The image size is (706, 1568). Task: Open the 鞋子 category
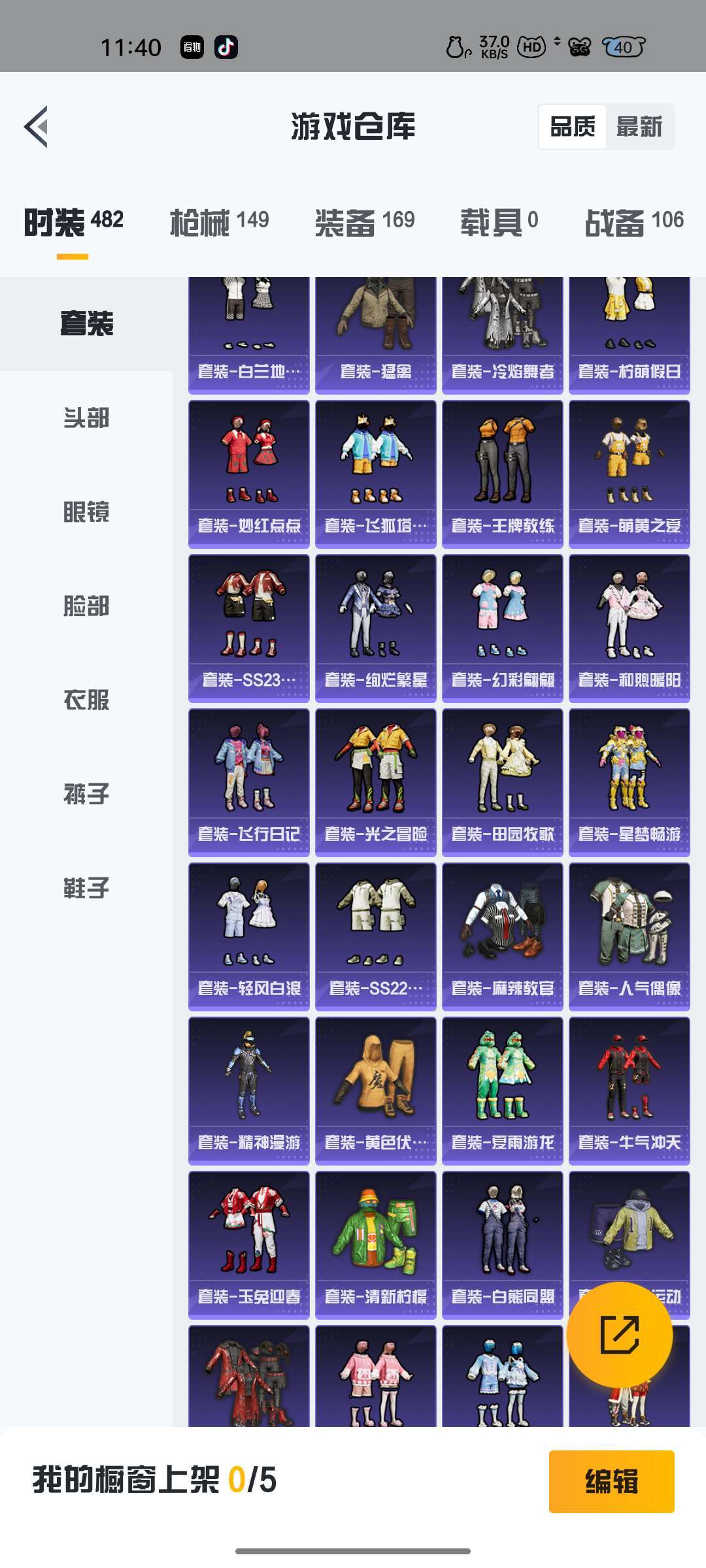pyautogui.click(x=86, y=889)
